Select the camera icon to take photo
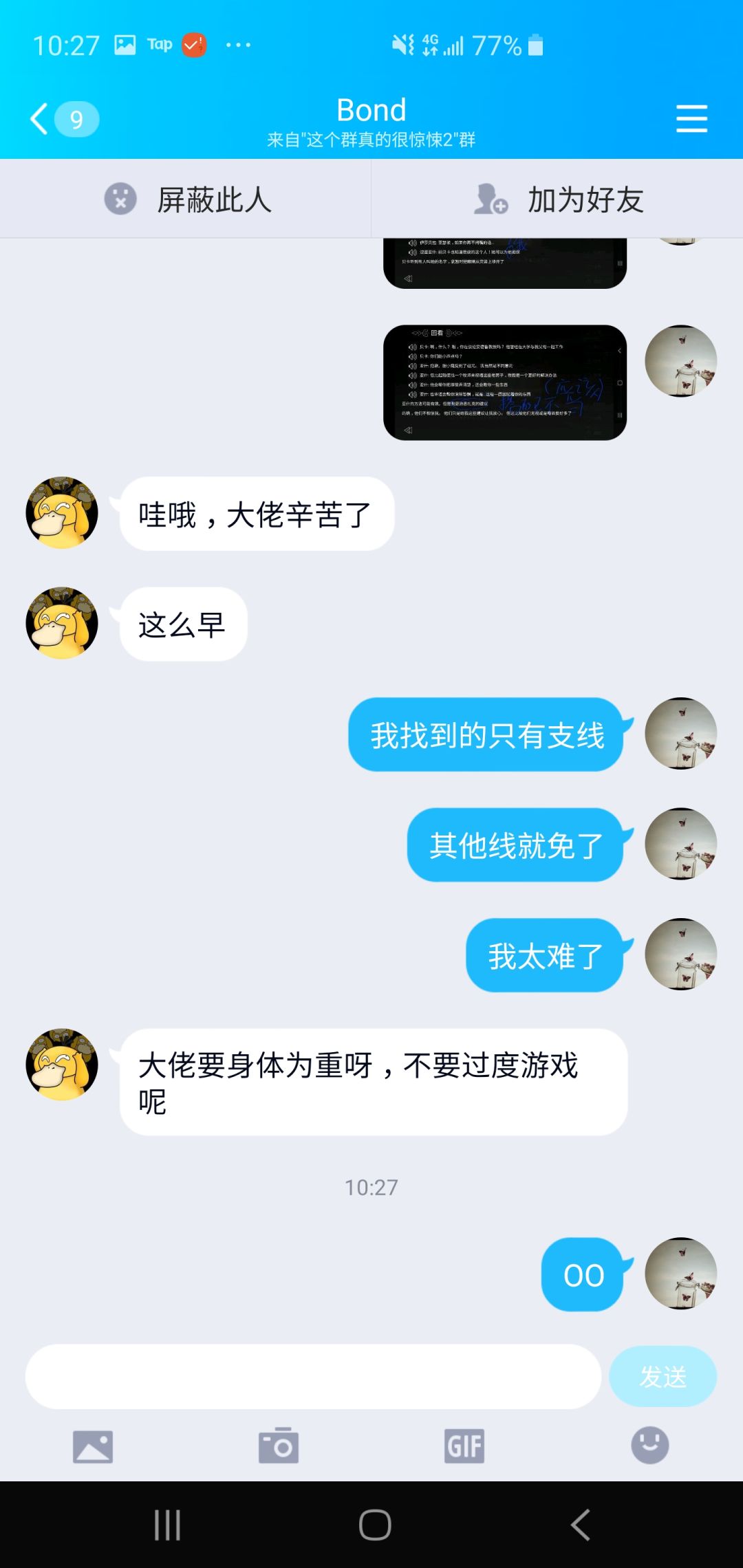Viewport: 743px width, 1568px height. [x=279, y=1446]
